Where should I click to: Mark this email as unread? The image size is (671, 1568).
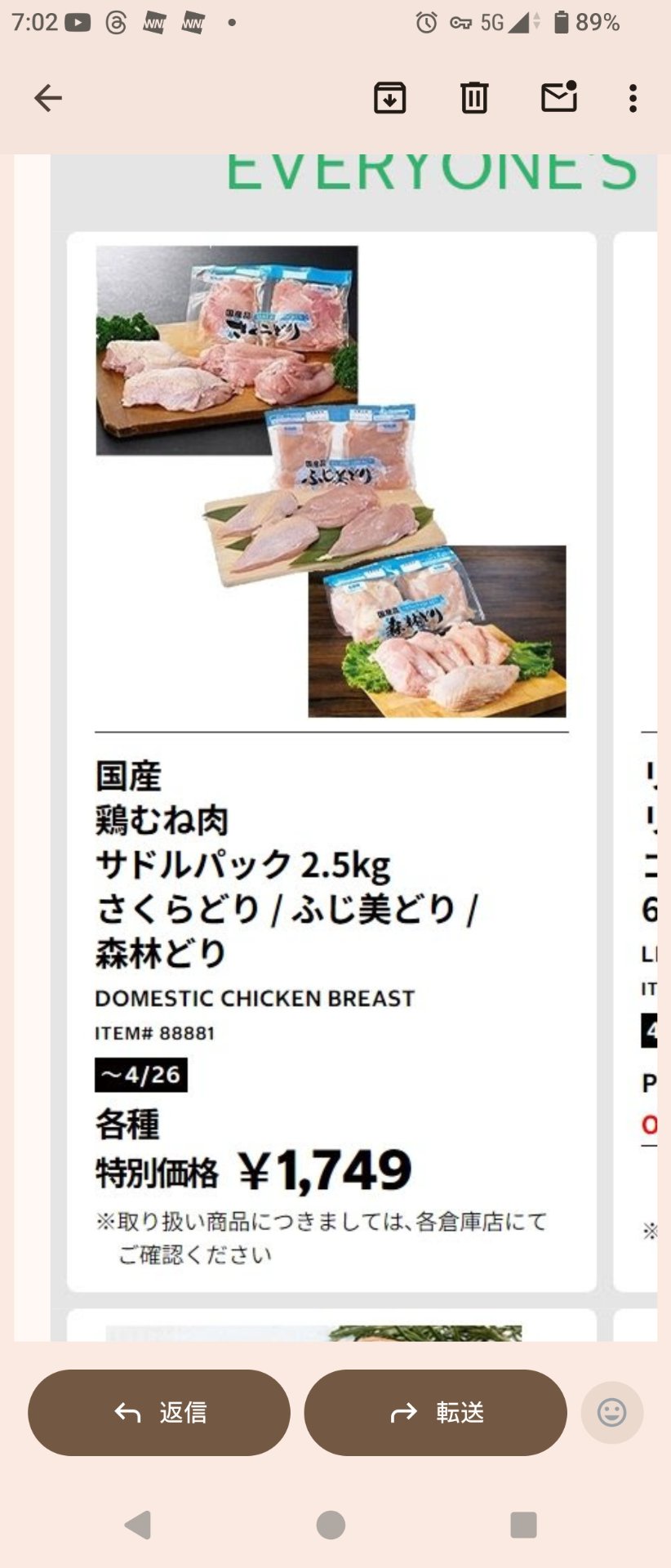559,97
